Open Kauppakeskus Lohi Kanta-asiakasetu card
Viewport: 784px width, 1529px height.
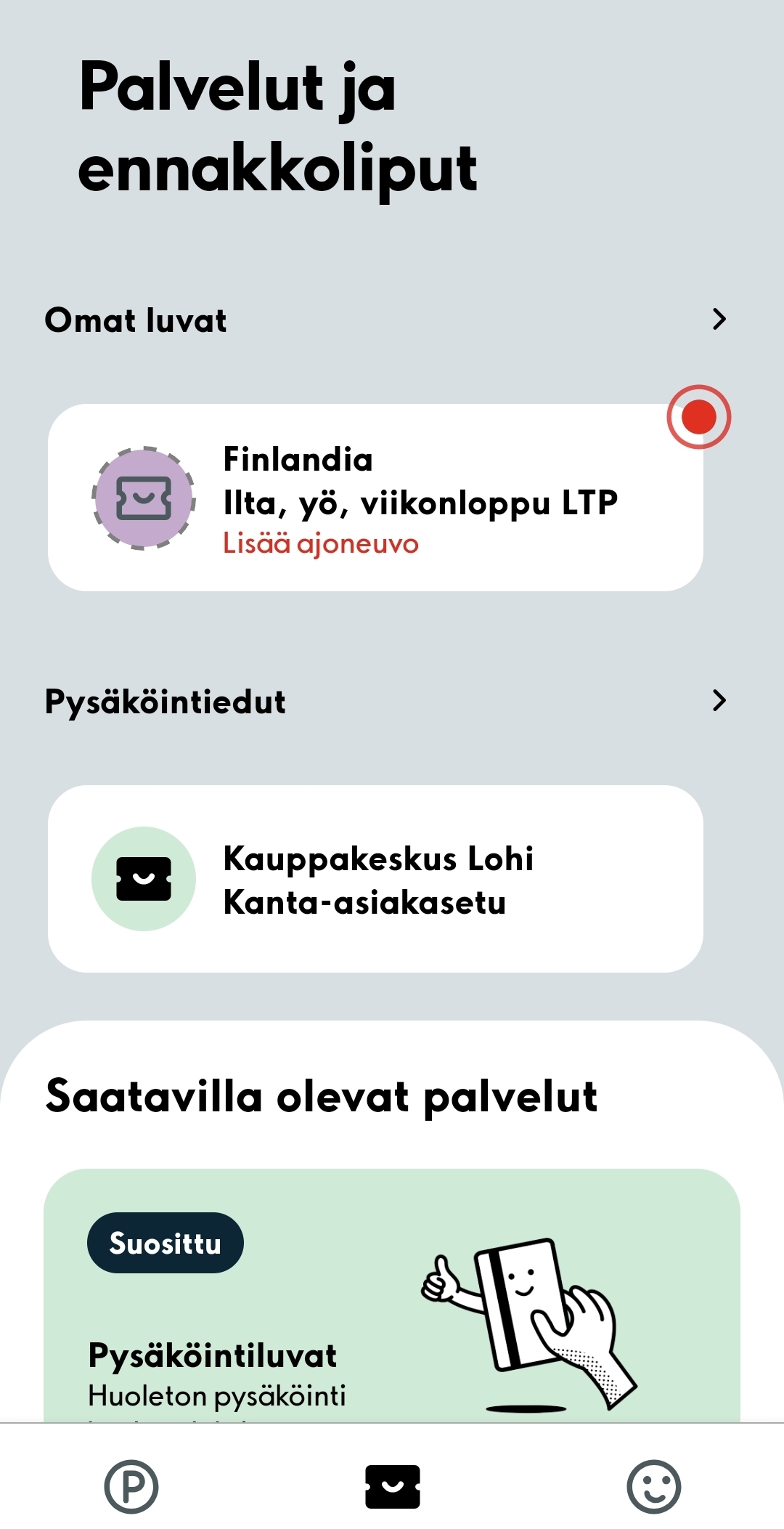click(375, 879)
